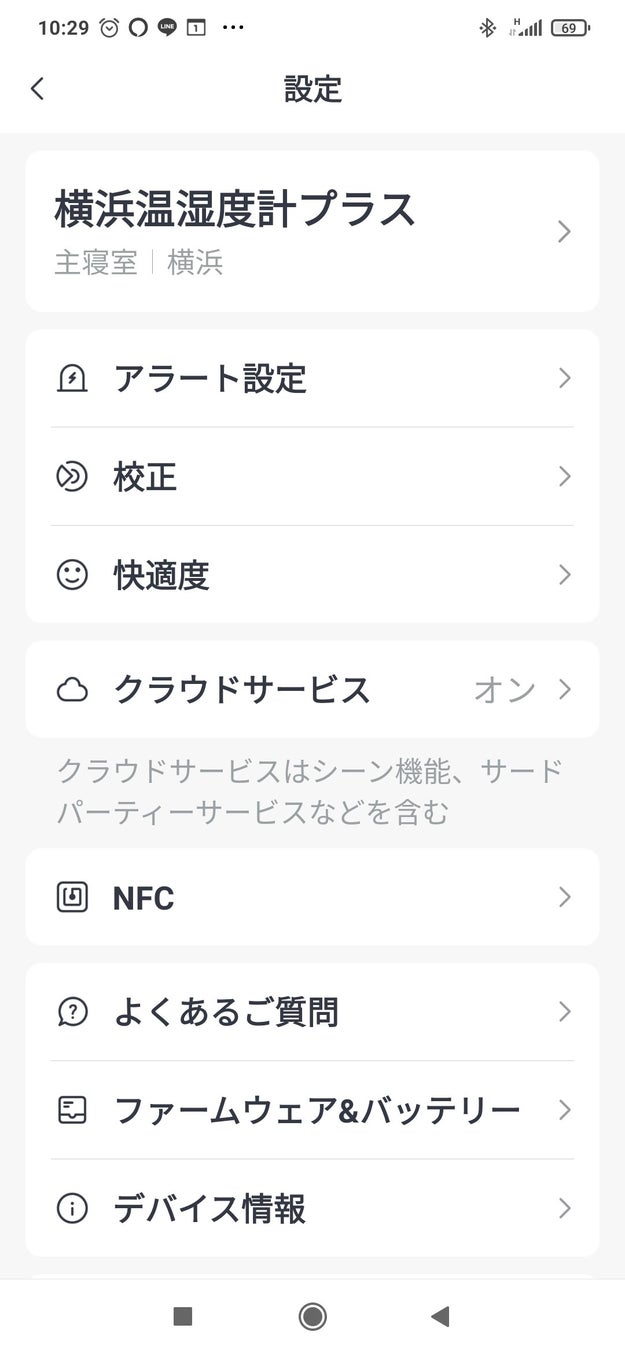Go back using the top-left arrow

(x=37, y=88)
